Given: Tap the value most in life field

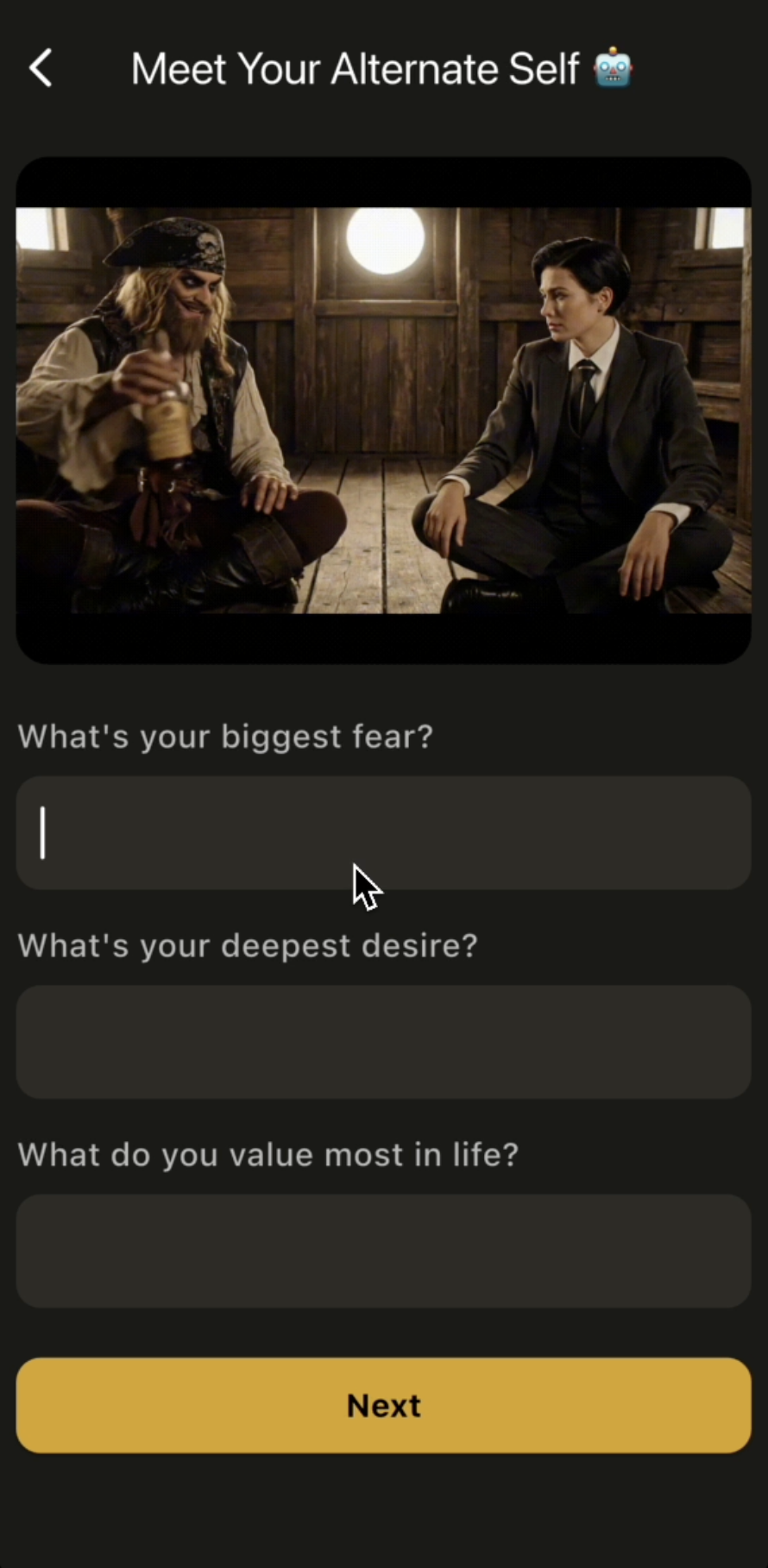Looking at the screenshot, I should [x=383, y=1251].
